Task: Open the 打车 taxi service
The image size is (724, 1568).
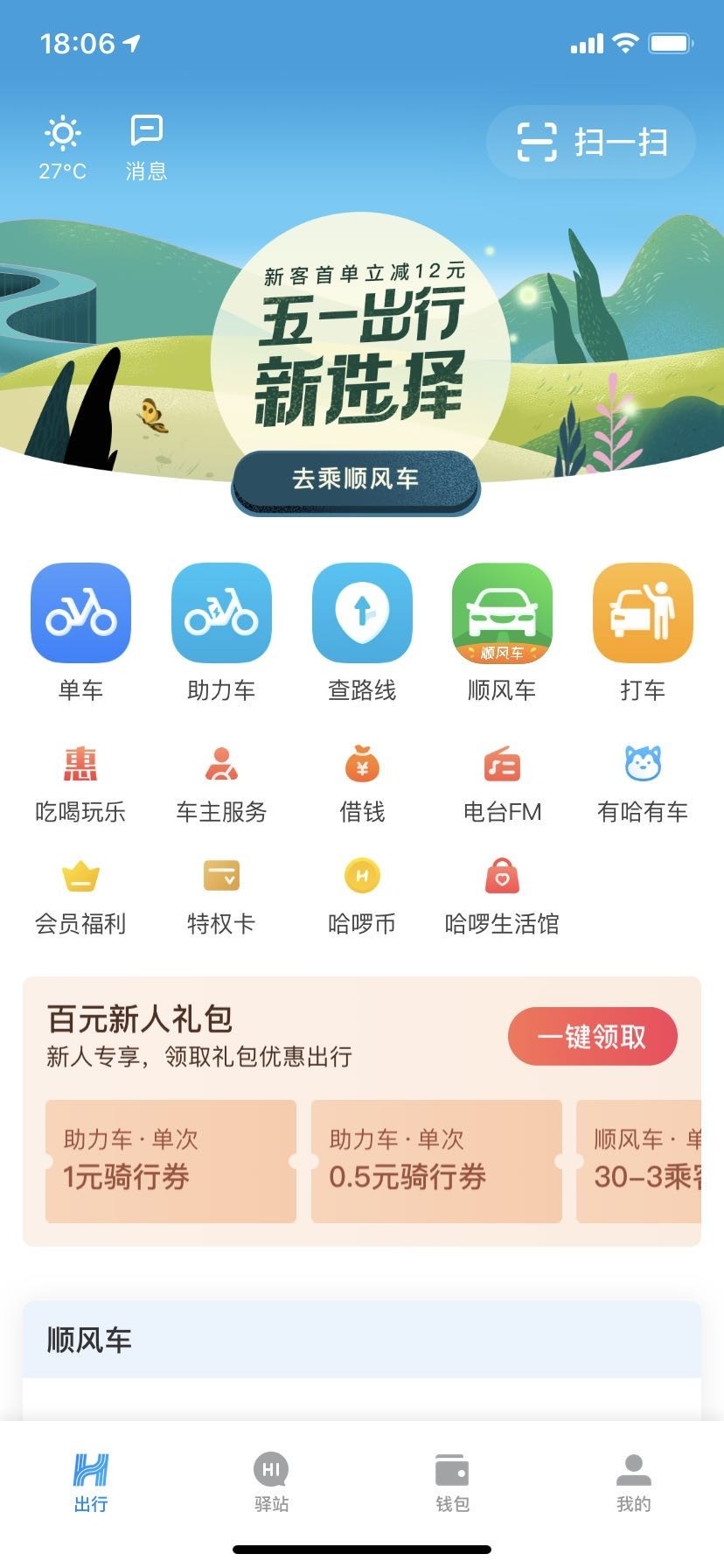Action: (643, 613)
